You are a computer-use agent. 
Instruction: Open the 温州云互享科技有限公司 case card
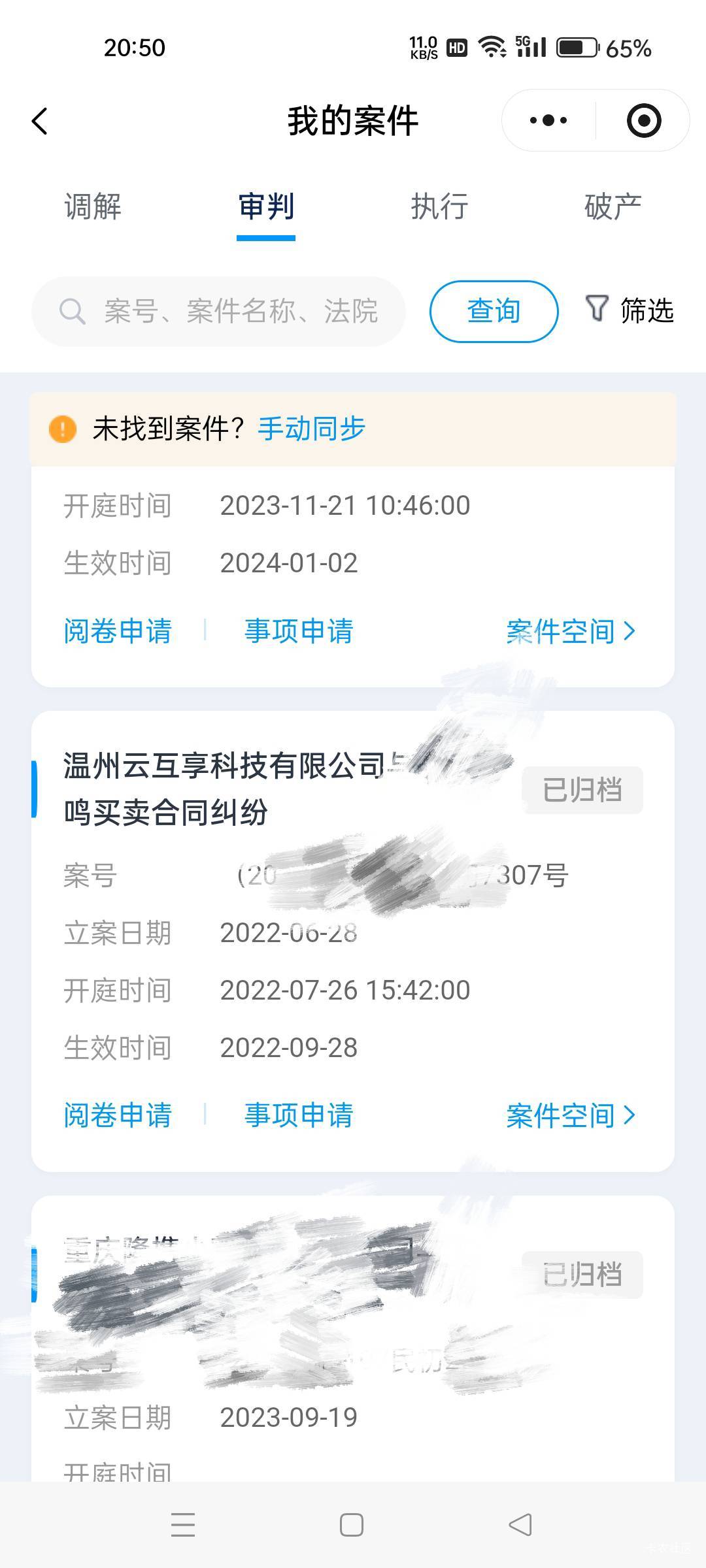coord(353,941)
